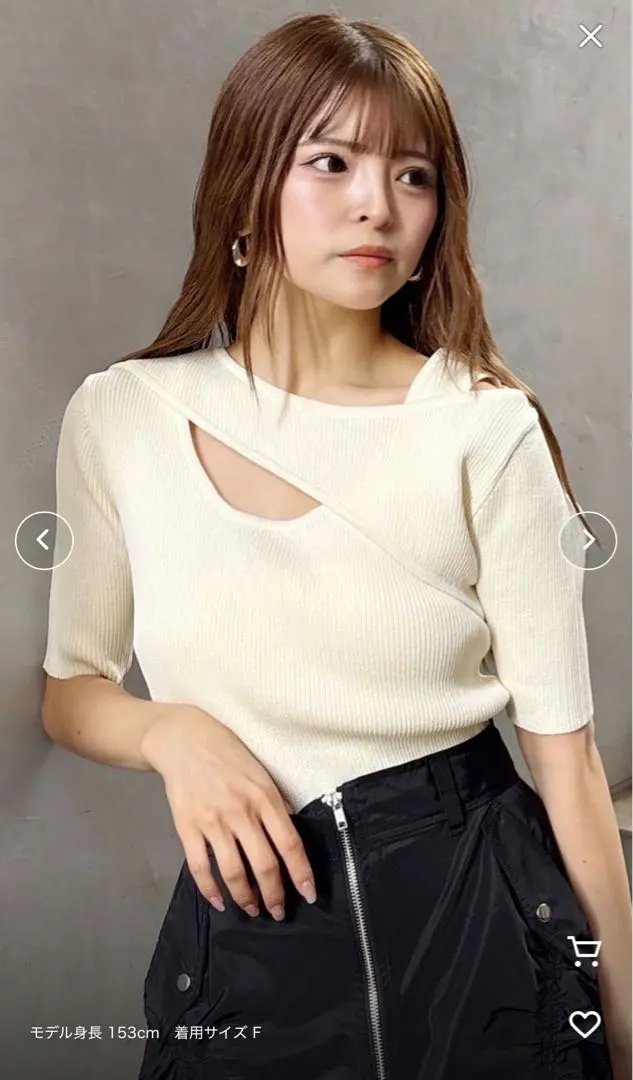The image size is (633, 1080).
Task: Go to the previous product image
Action: [x=44, y=541]
